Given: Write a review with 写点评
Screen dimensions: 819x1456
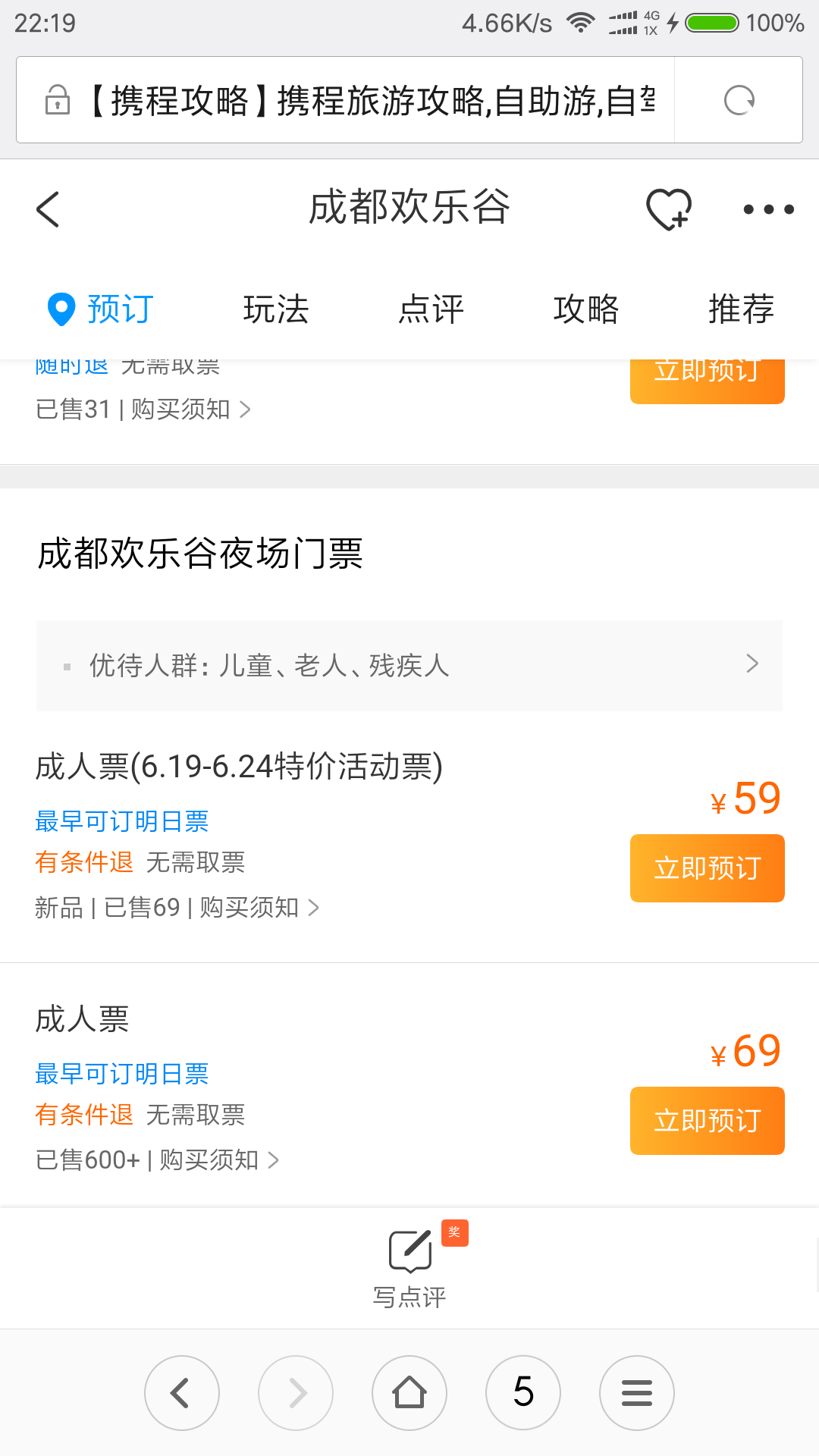Looking at the screenshot, I should pyautogui.click(x=409, y=1268).
